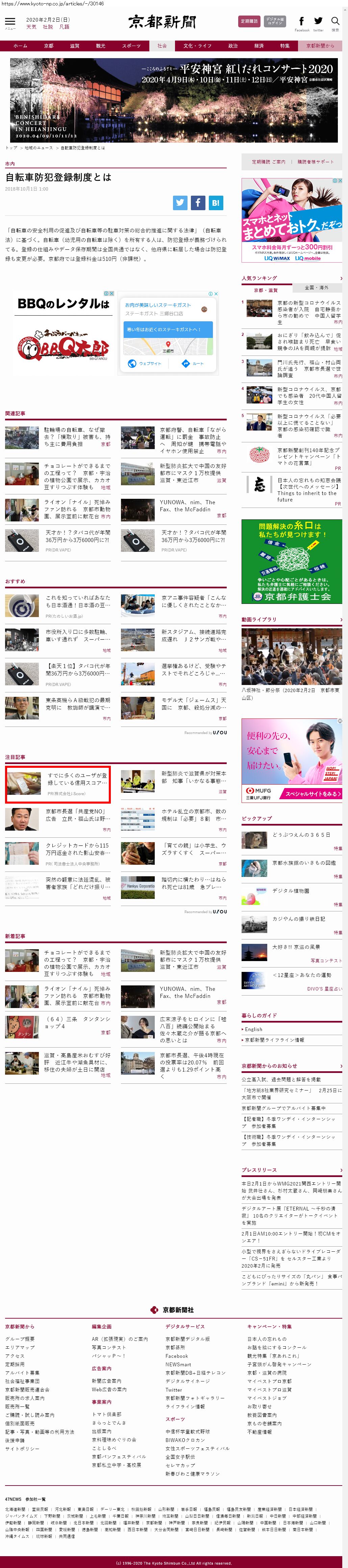
Task: Go to the 滋賀 nav tab
Action: click(74, 46)
